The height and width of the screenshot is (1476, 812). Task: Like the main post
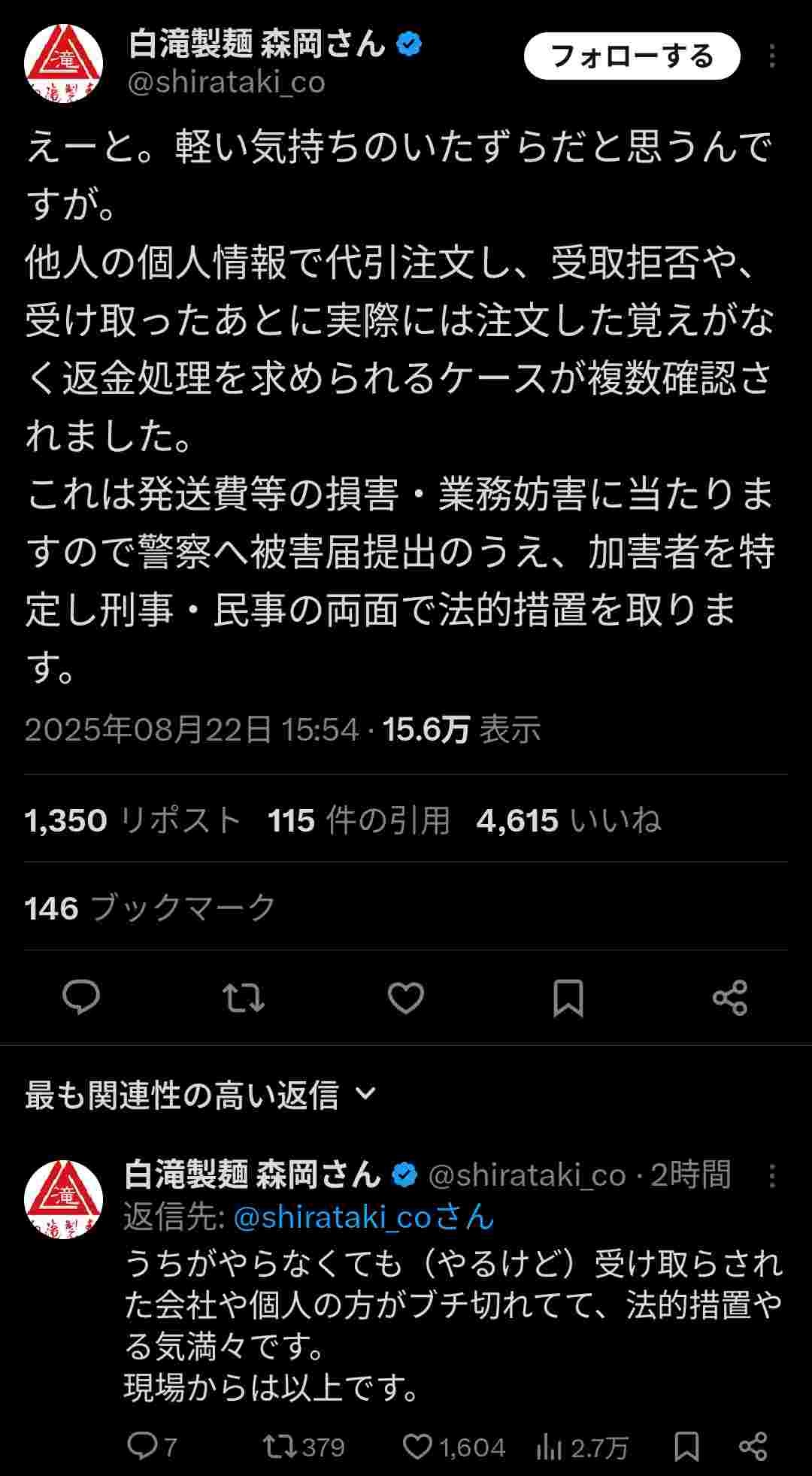pyautogui.click(x=406, y=998)
